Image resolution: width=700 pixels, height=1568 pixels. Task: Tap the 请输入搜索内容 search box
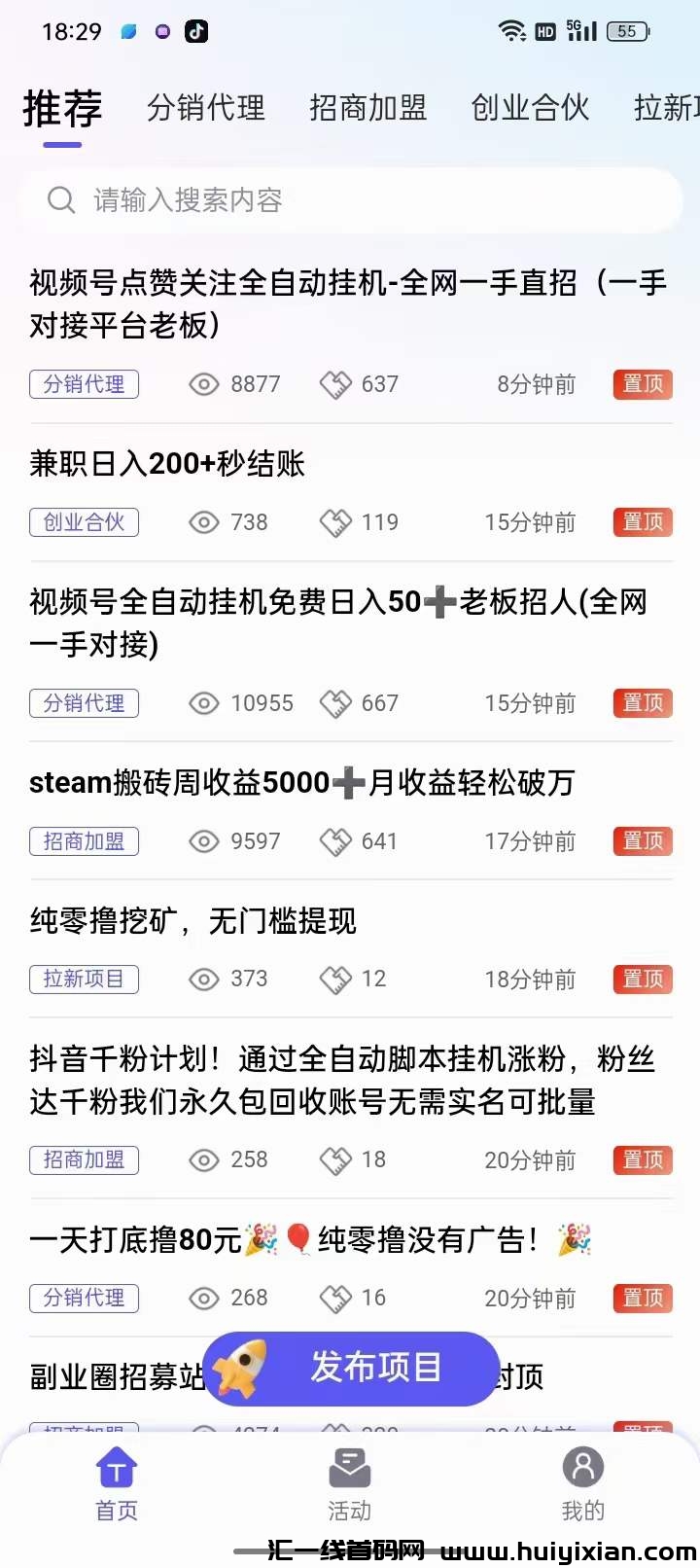(350, 200)
